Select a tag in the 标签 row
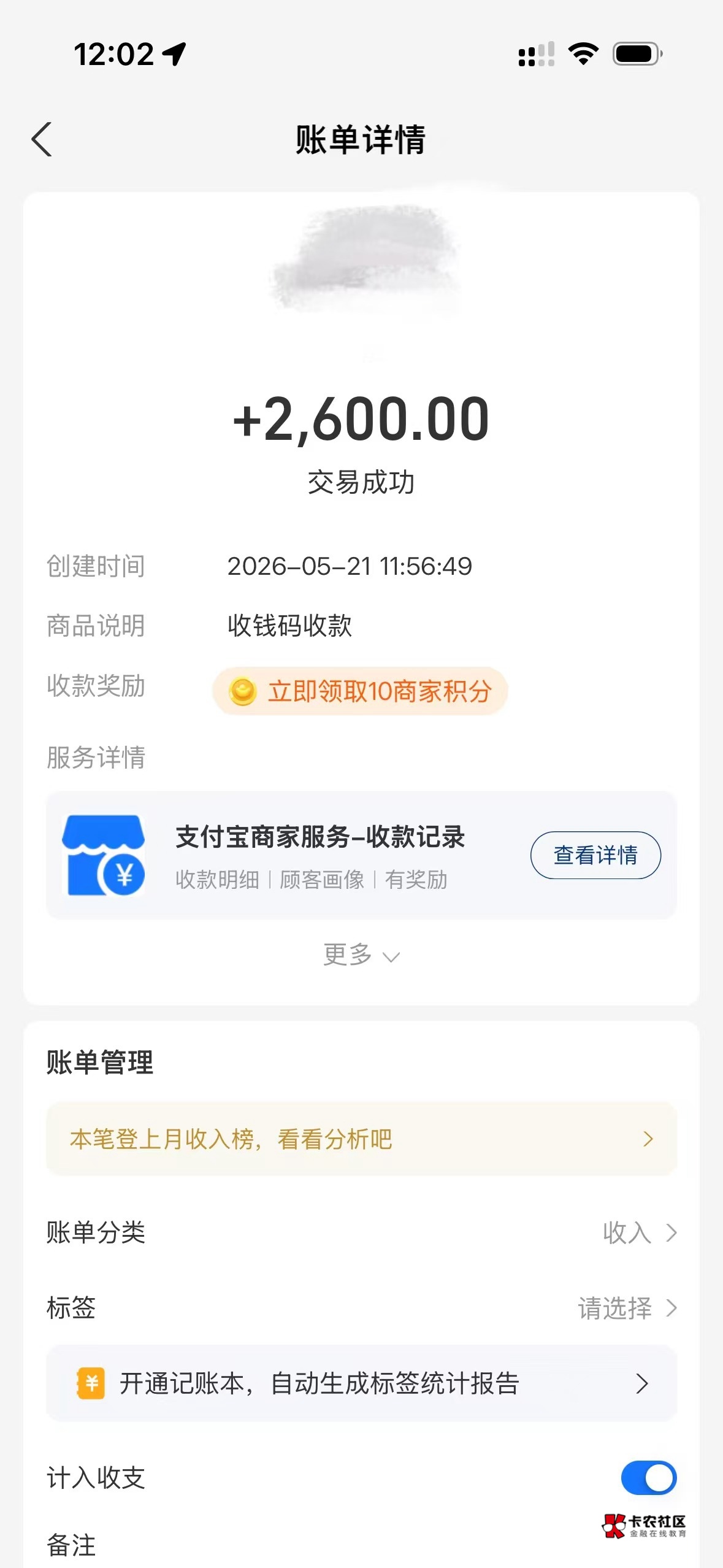Viewport: 723px width, 1568px height. pos(361,1308)
